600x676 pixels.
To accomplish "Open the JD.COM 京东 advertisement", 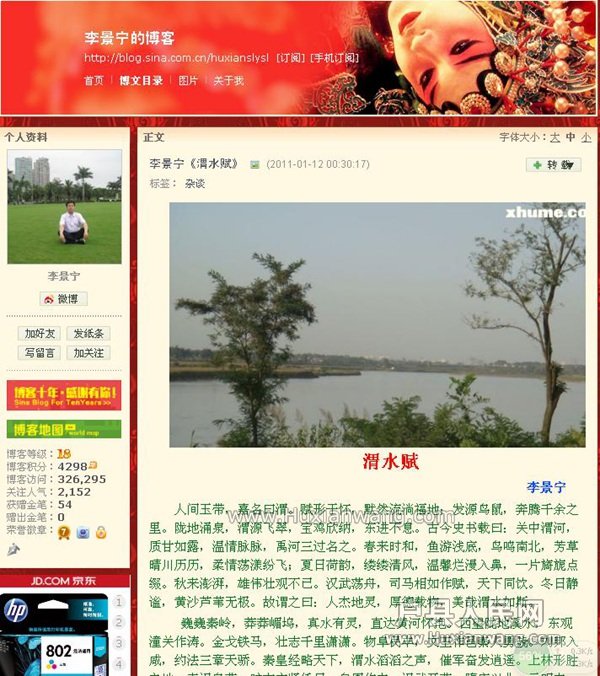I will pos(64,580).
